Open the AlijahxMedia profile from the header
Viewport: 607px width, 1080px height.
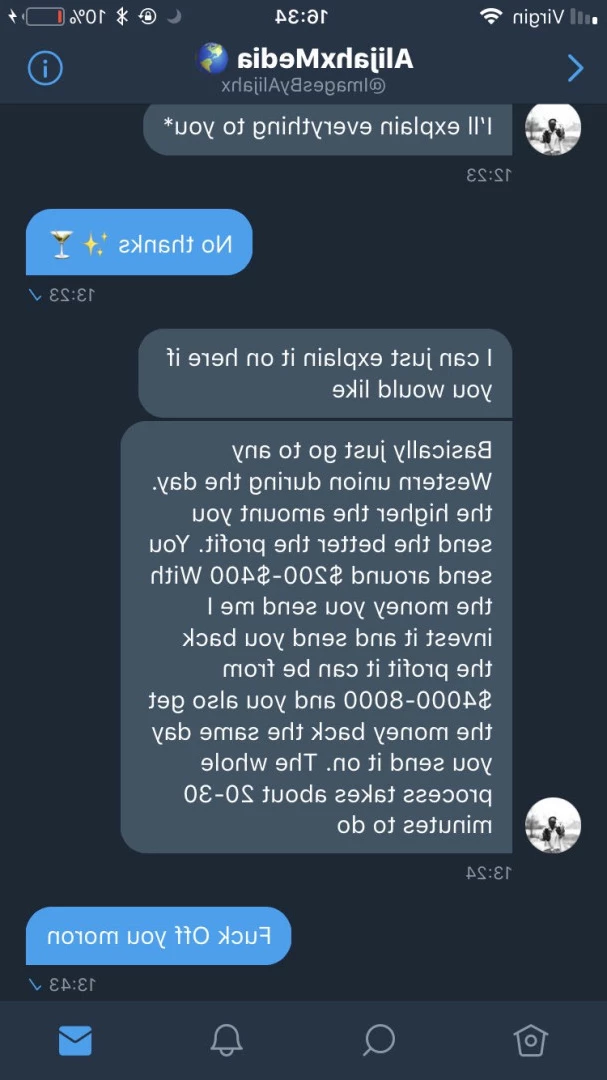pyautogui.click(x=305, y=60)
